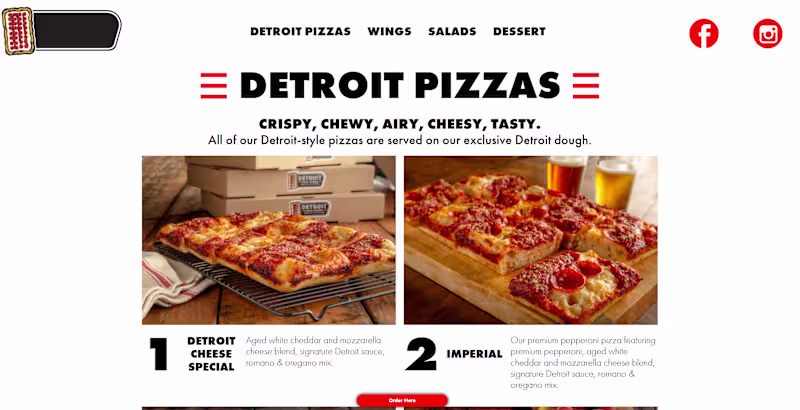
Task: Jump to the Wings section
Action: pyautogui.click(x=389, y=32)
